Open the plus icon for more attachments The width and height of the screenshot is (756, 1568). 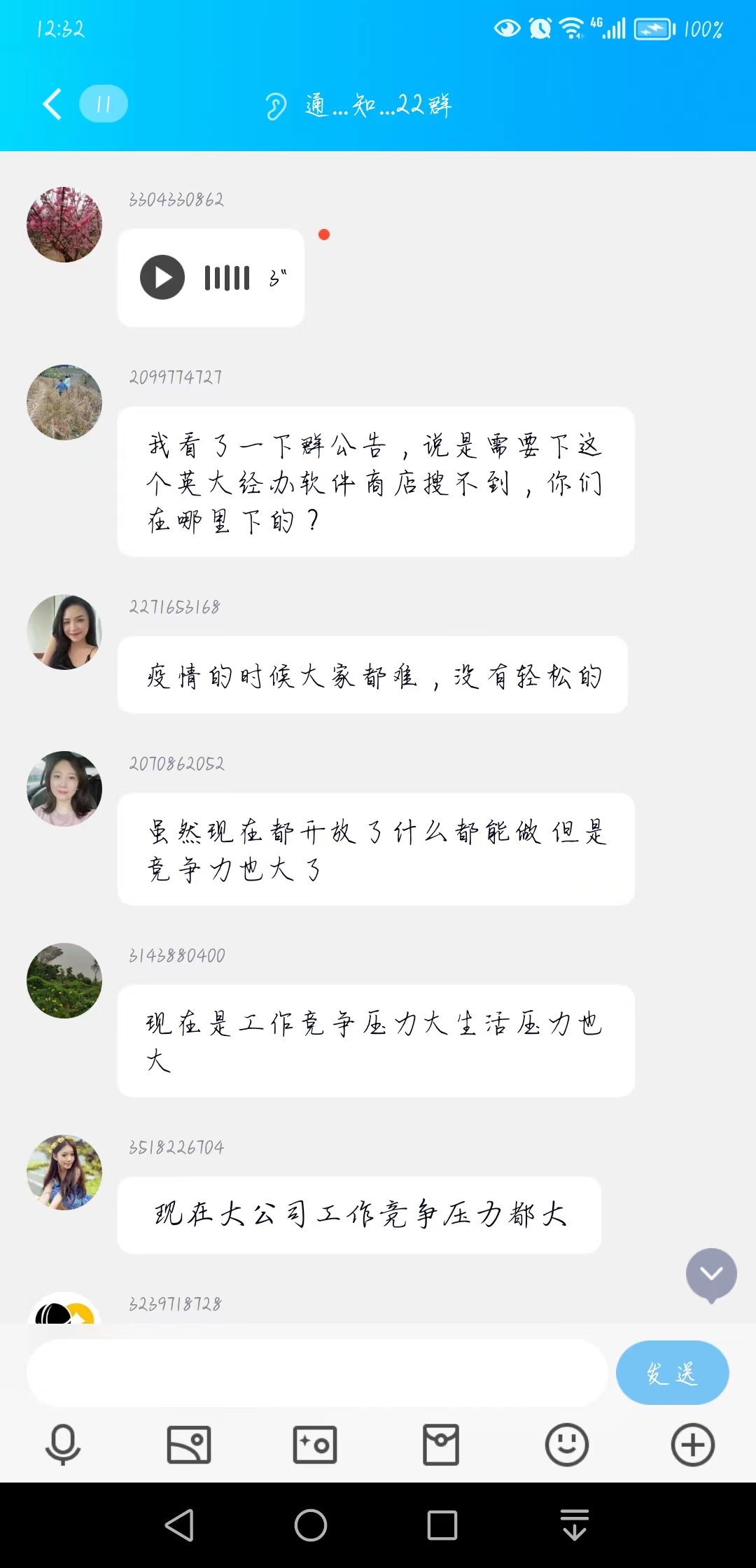(x=692, y=1443)
